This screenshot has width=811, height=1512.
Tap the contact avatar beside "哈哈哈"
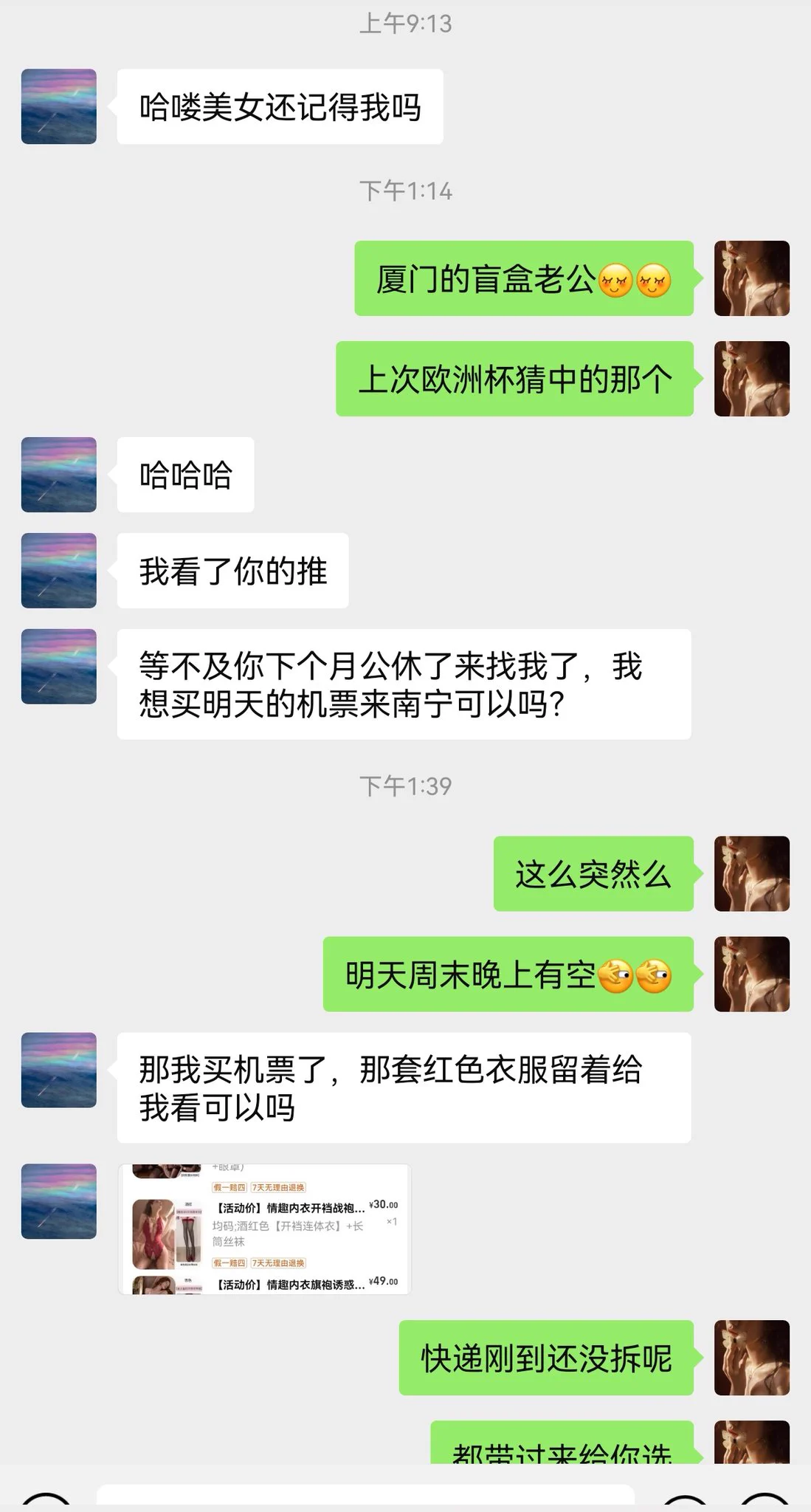(x=59, y=475)
